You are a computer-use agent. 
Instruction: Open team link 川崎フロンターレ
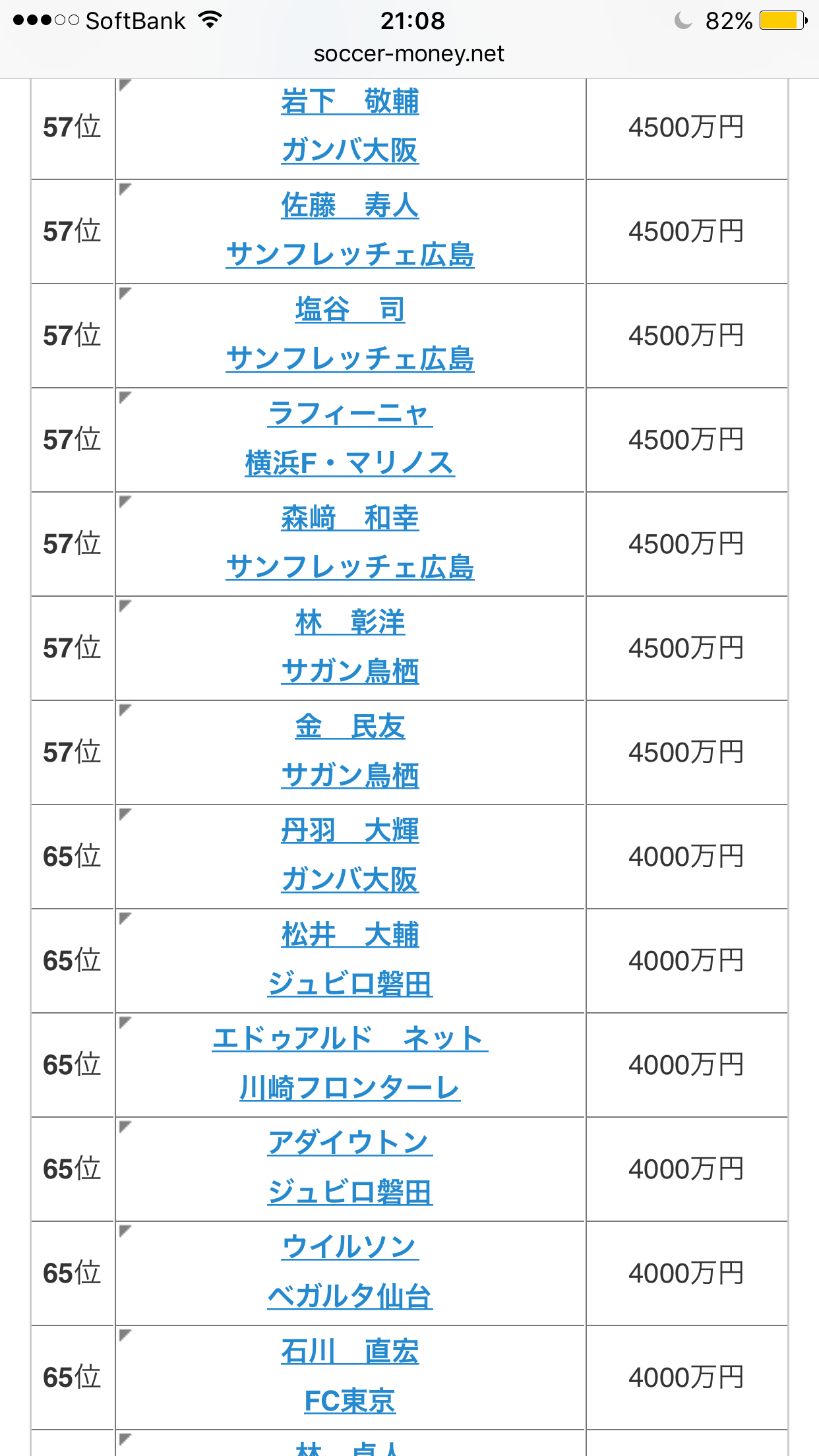pos(350,1088)
